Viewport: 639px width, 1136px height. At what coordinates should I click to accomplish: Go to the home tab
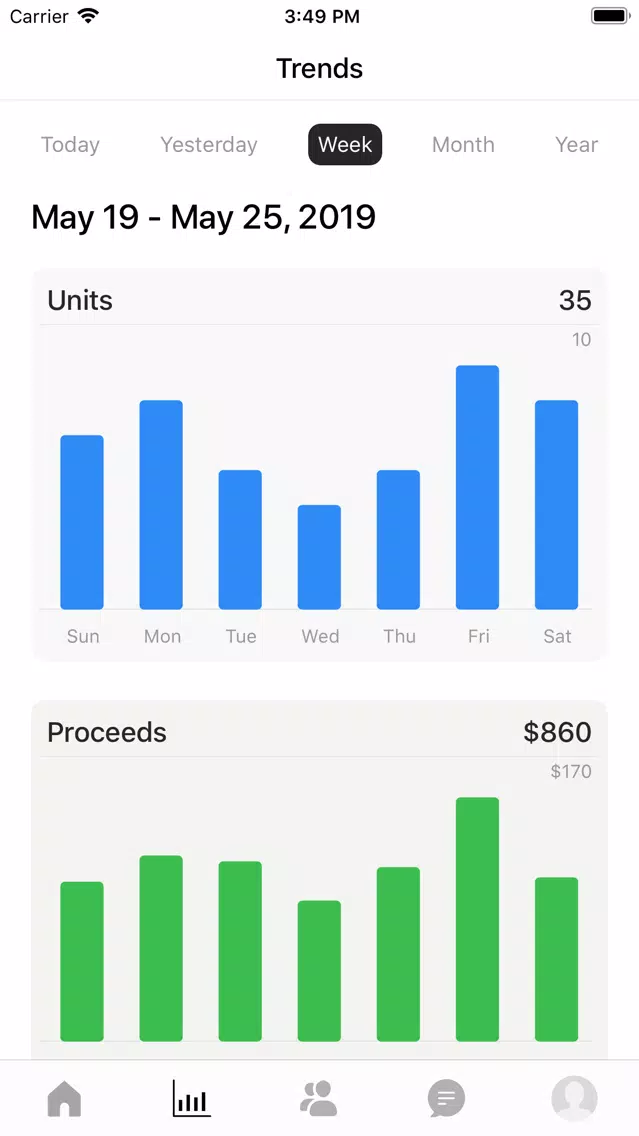click(x=64, y=1099)
